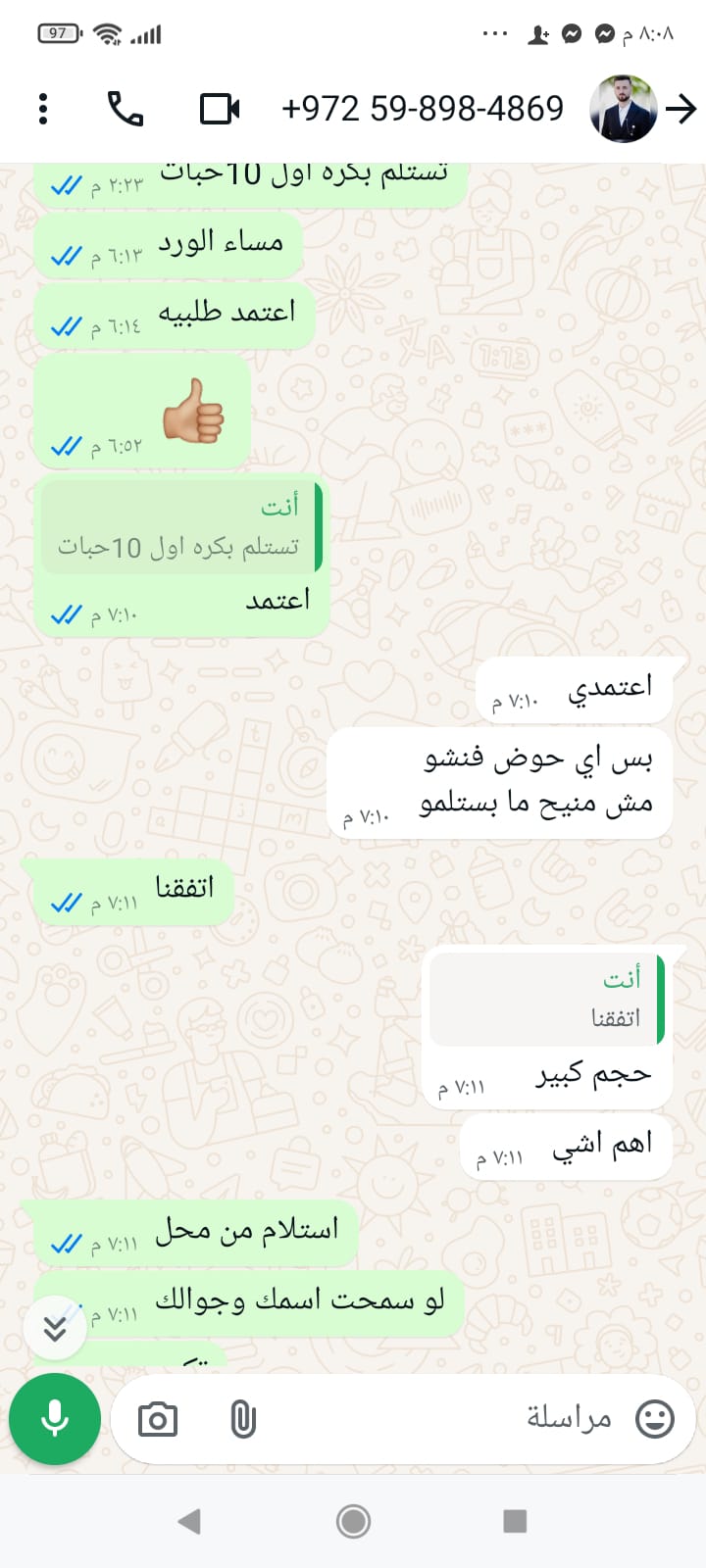Tap quoted reply 'اتفقنا' in received message
Image resolution: width=706 pixels, height=1568 pixels.
coord(547,1000)
